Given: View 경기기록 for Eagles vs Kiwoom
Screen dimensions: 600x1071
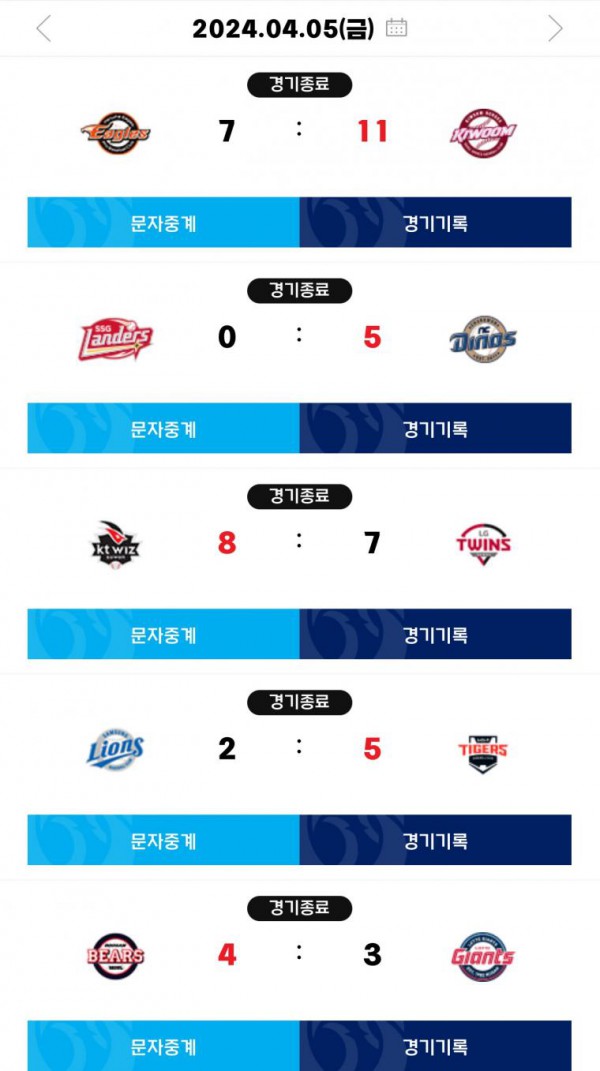Looking at the screenshot, I should coord(435,223).
